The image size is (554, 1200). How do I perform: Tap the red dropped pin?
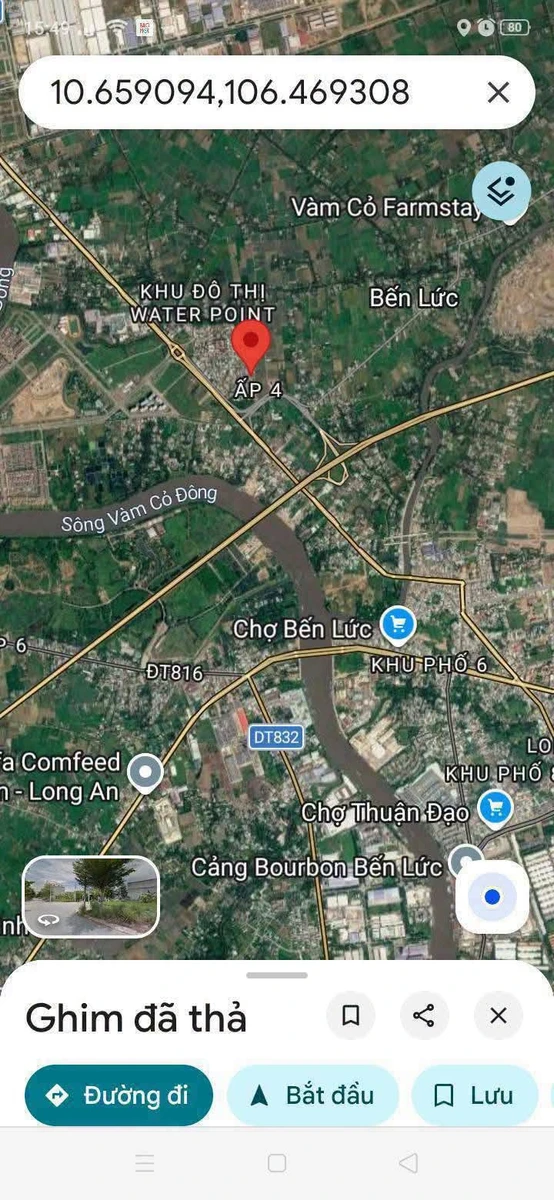point(251,347)
